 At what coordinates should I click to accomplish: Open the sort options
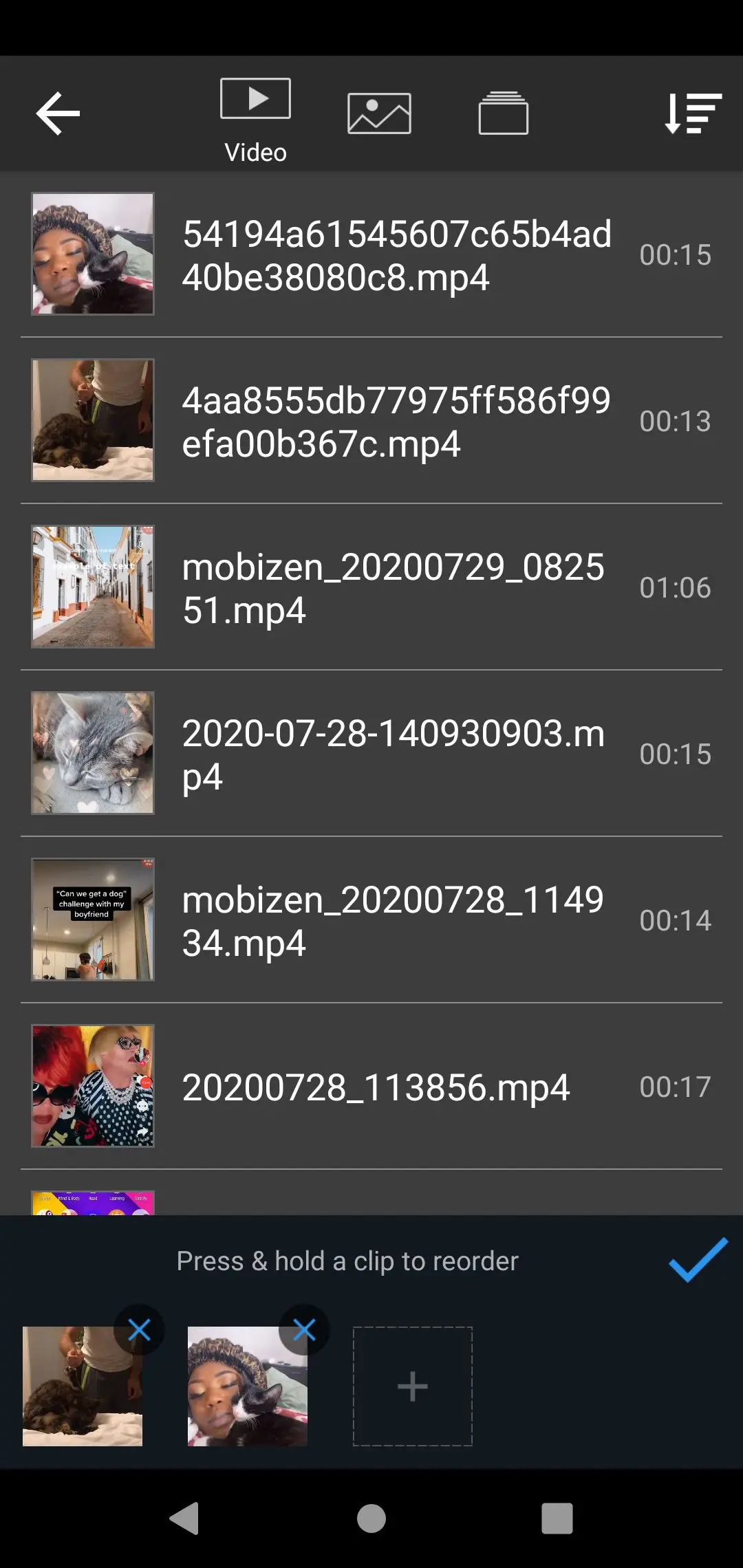[x=692, y=113]
